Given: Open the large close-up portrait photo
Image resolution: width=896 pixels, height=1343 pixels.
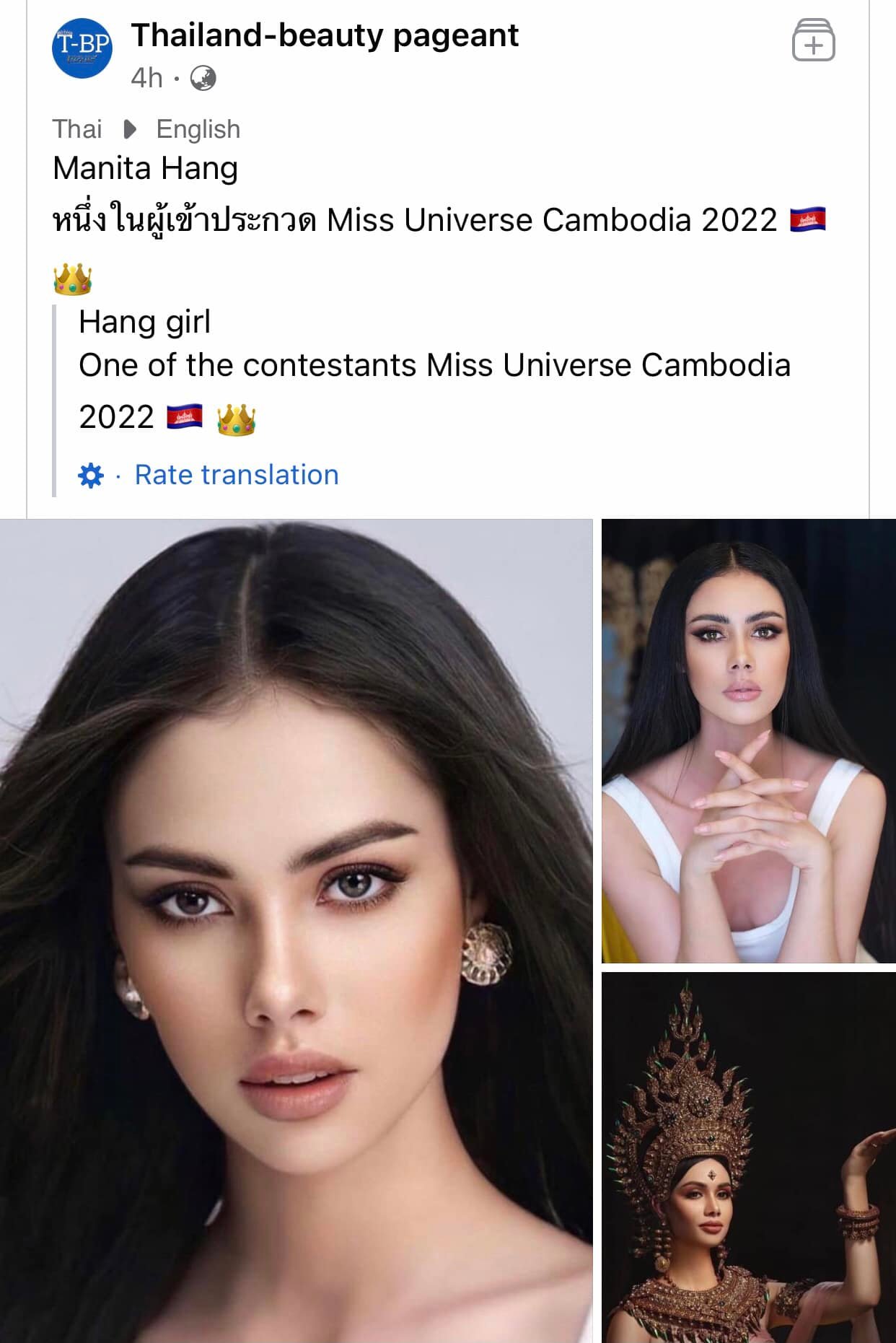Looking at the screenshot, I should tap(296, 929).
